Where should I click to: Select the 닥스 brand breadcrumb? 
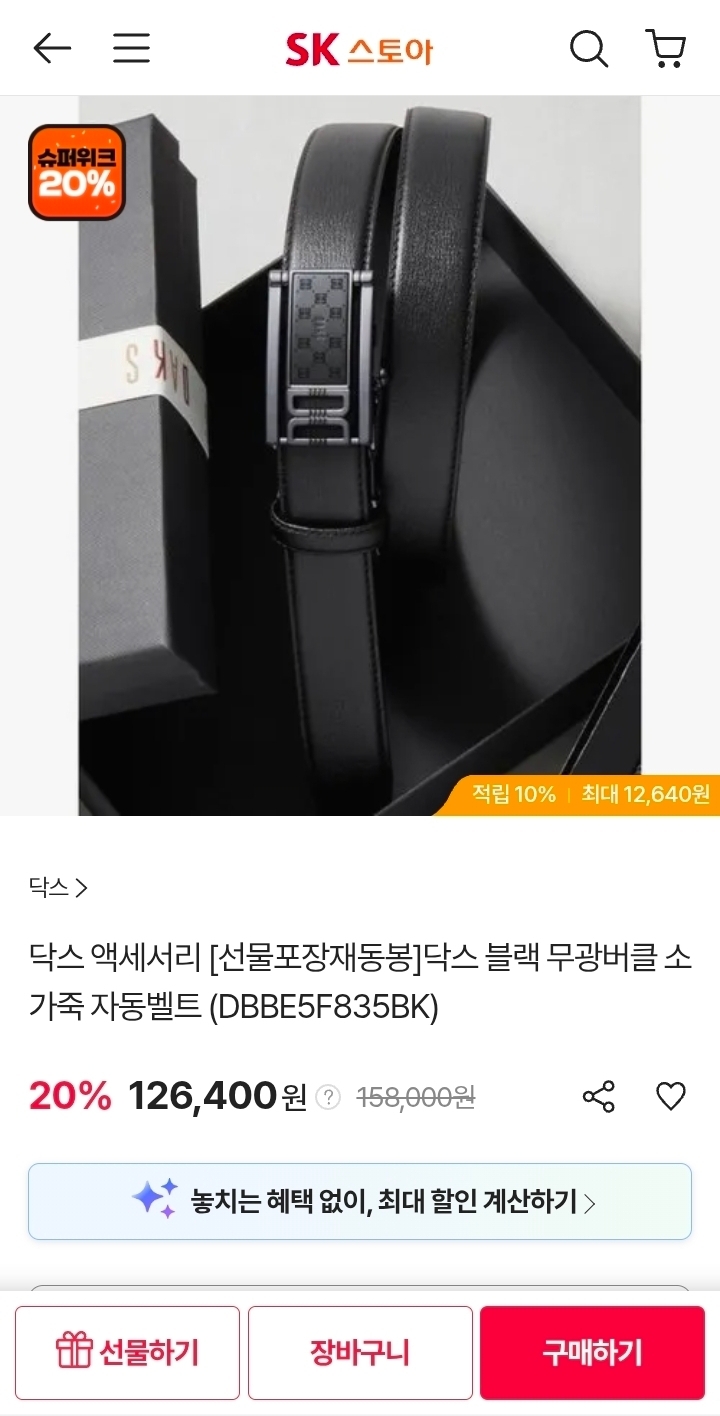click(x=48, y=886)
